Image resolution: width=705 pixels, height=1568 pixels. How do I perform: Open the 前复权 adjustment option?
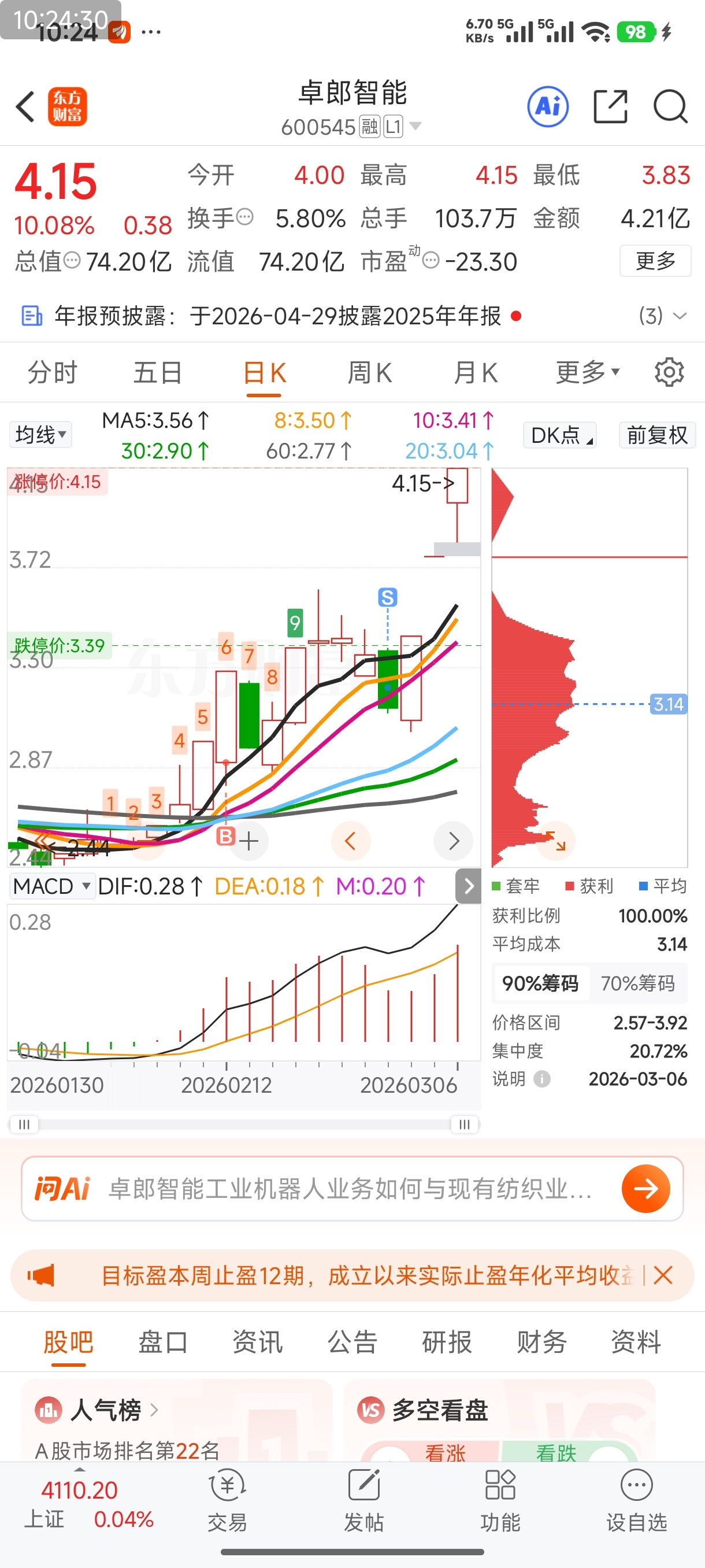click(x=656, y=435)
